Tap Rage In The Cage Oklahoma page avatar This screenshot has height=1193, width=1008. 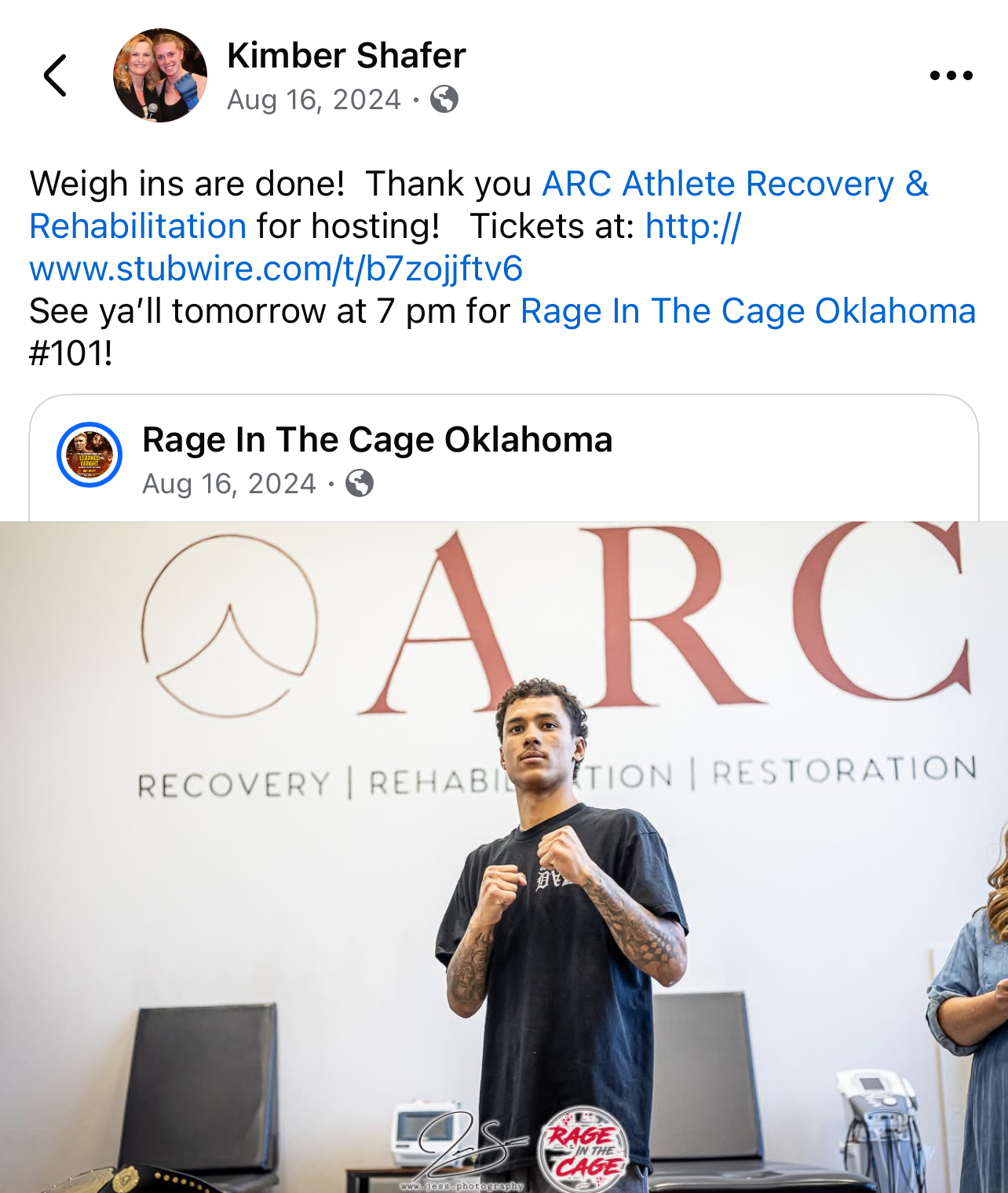pos(89,455)
